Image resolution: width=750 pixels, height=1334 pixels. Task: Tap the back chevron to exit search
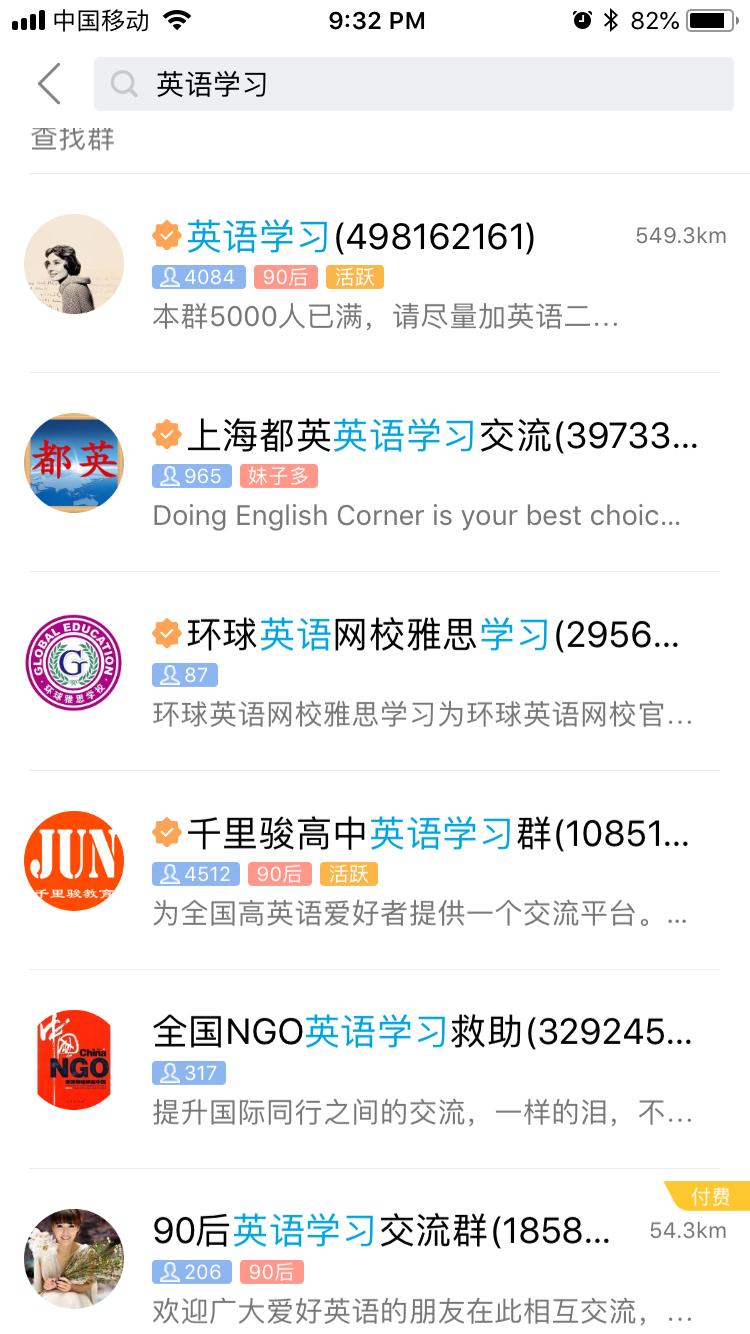(49, 84)
